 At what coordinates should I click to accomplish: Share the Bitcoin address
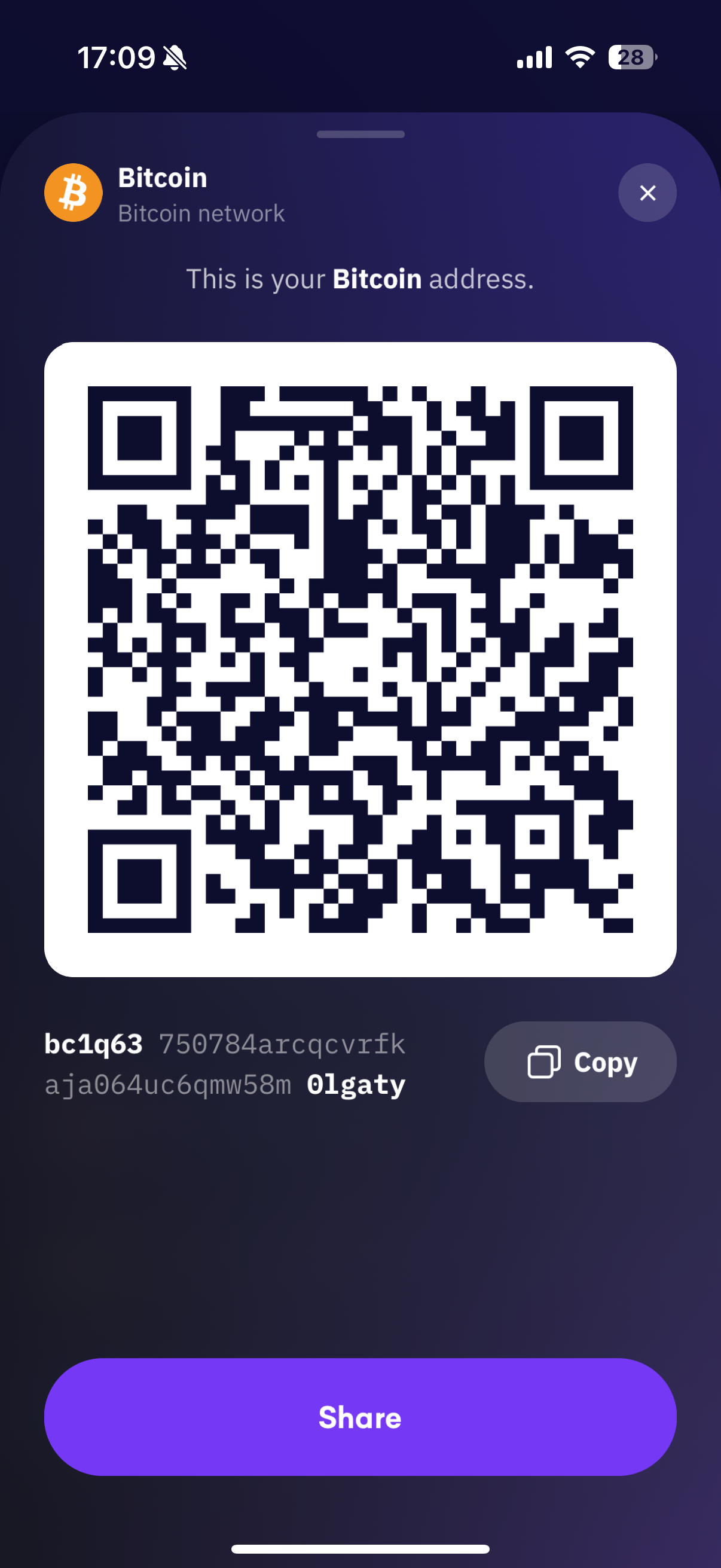click(360, 1418)
